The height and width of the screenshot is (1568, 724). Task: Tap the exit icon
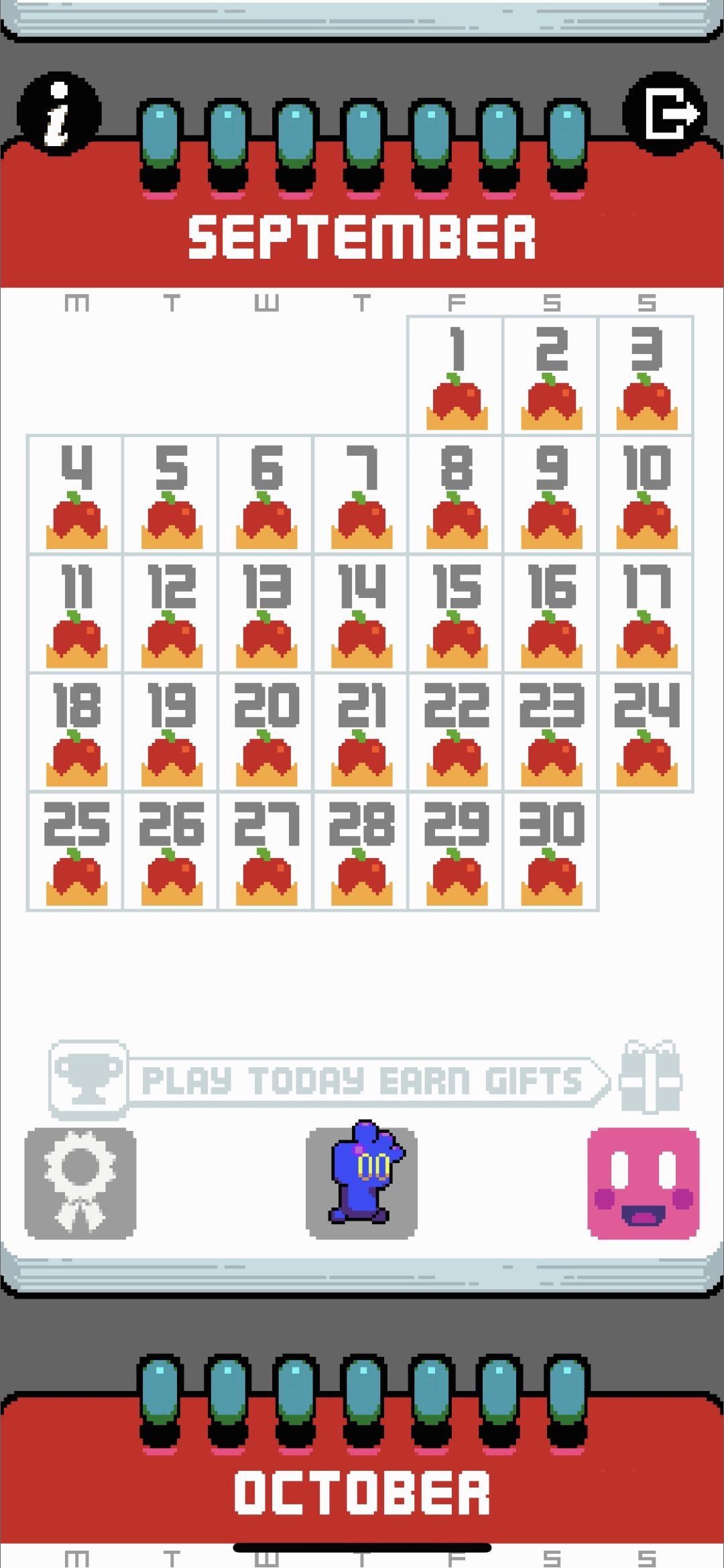(x=666, y=113)
